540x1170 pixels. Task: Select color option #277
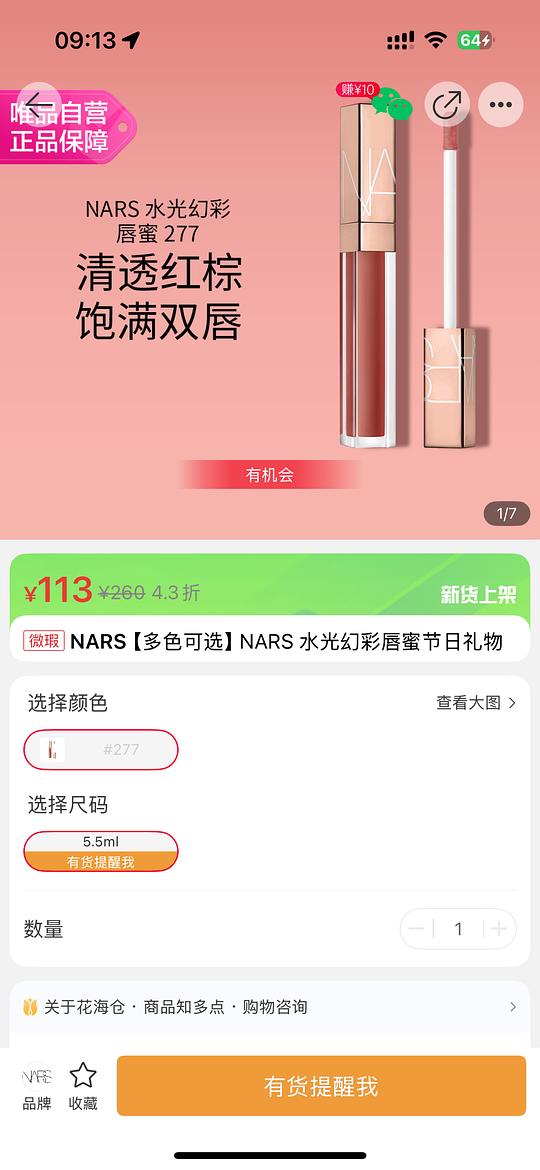point(101,749)
